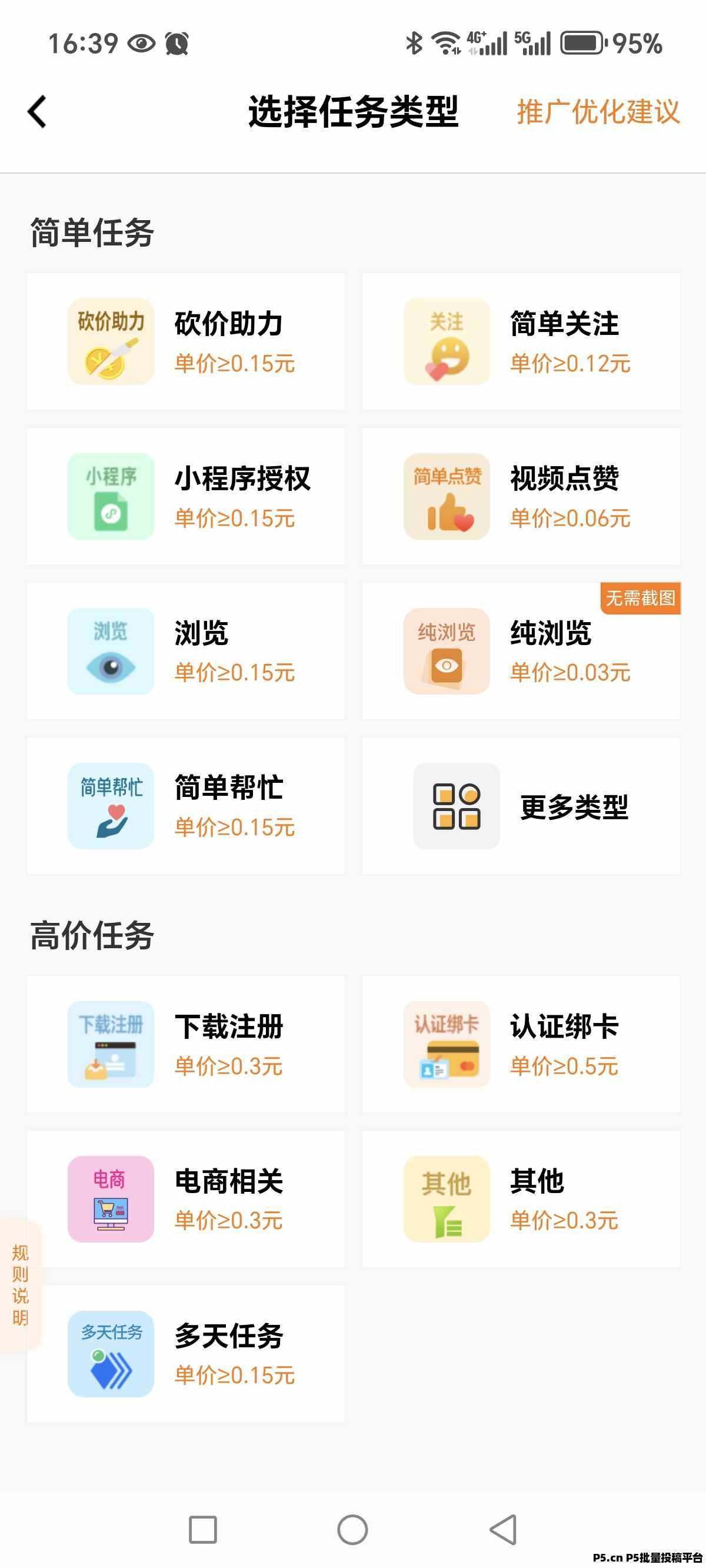
Task: Select the 砍价助力 task type
Action: tap(186, 341)
